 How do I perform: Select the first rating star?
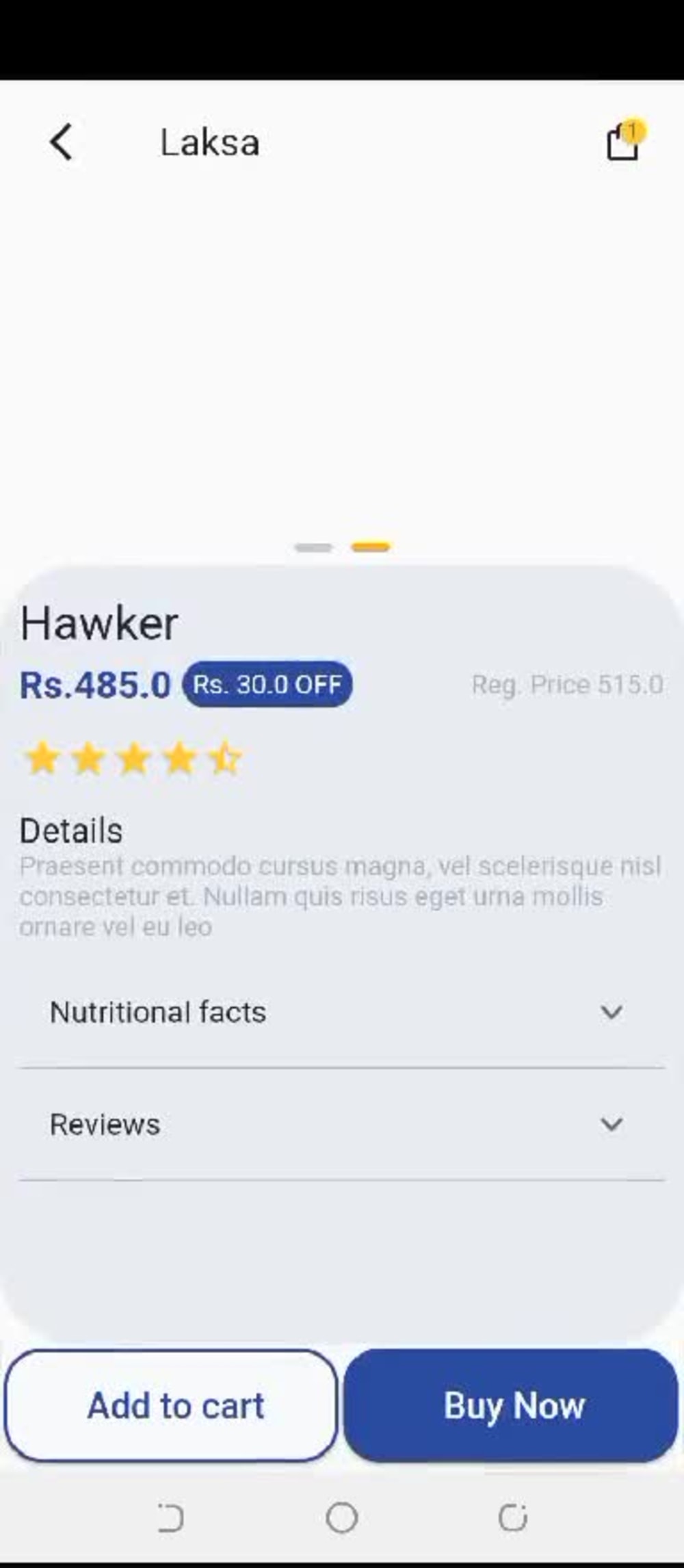point(42,758)
